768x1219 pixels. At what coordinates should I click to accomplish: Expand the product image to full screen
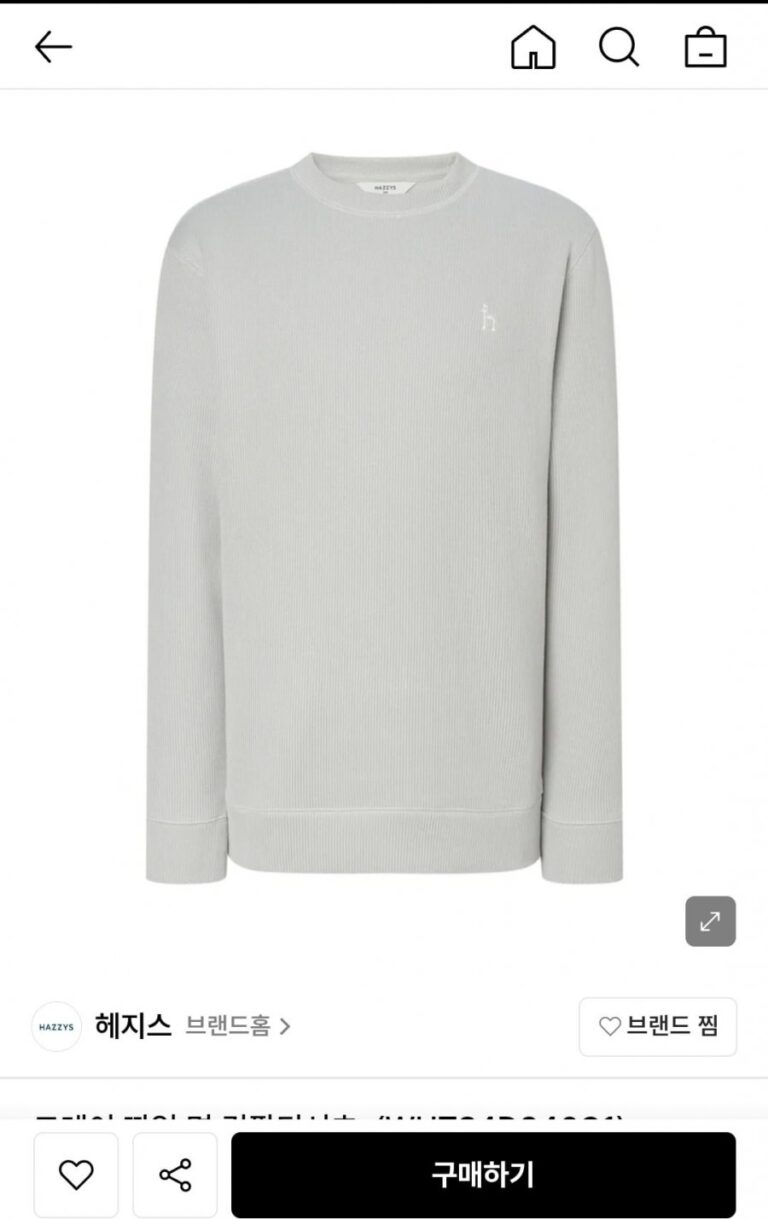point(710,921)
